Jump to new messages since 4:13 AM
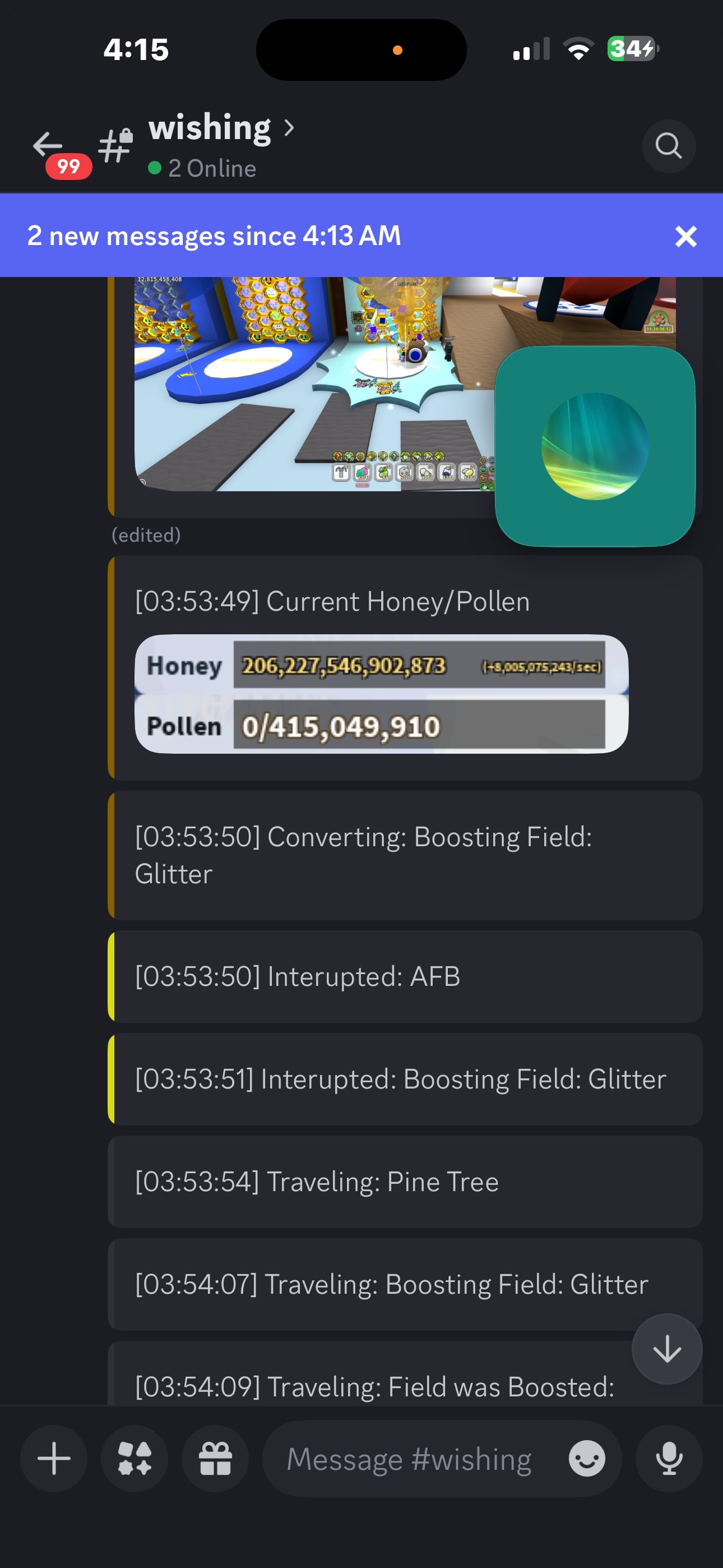 214,236
